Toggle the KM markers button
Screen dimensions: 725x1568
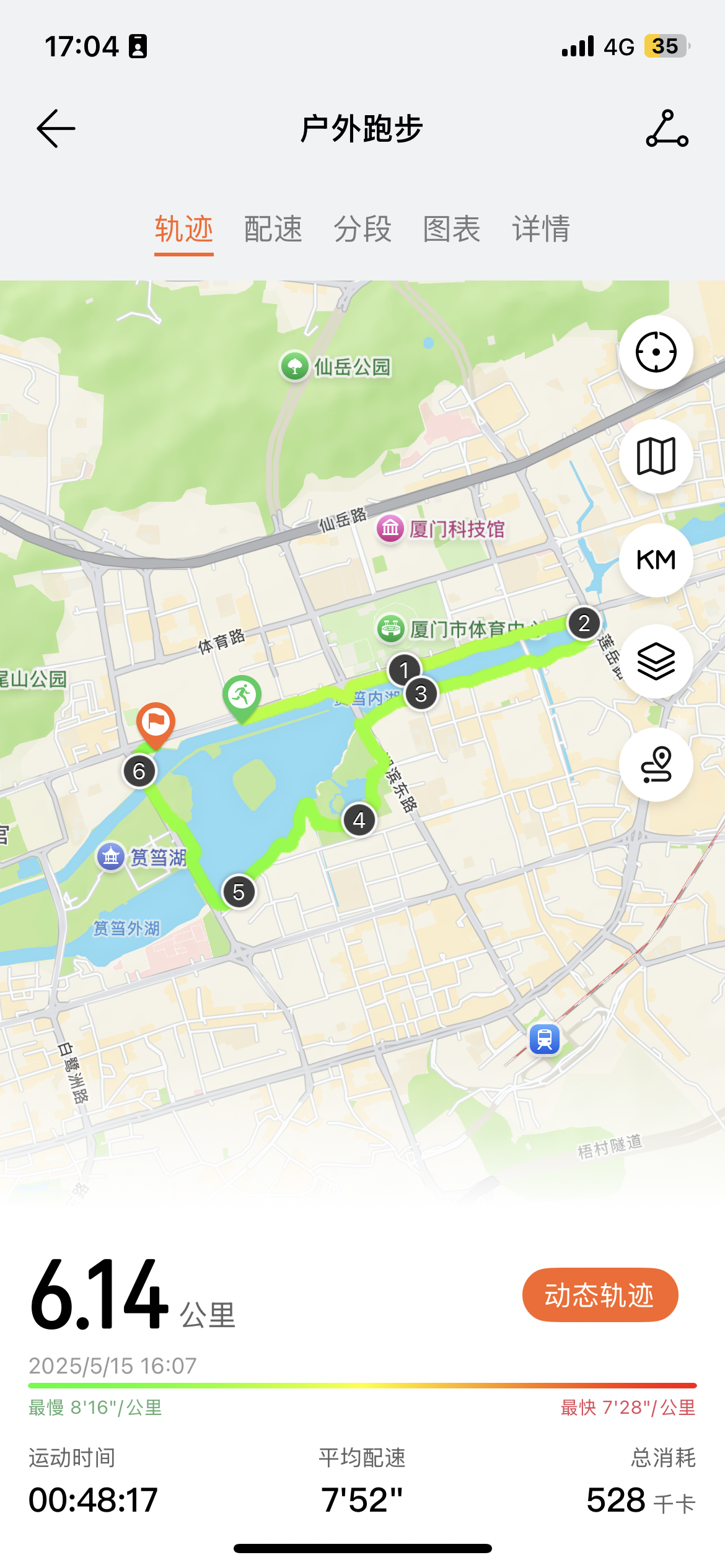pos(656,560)
